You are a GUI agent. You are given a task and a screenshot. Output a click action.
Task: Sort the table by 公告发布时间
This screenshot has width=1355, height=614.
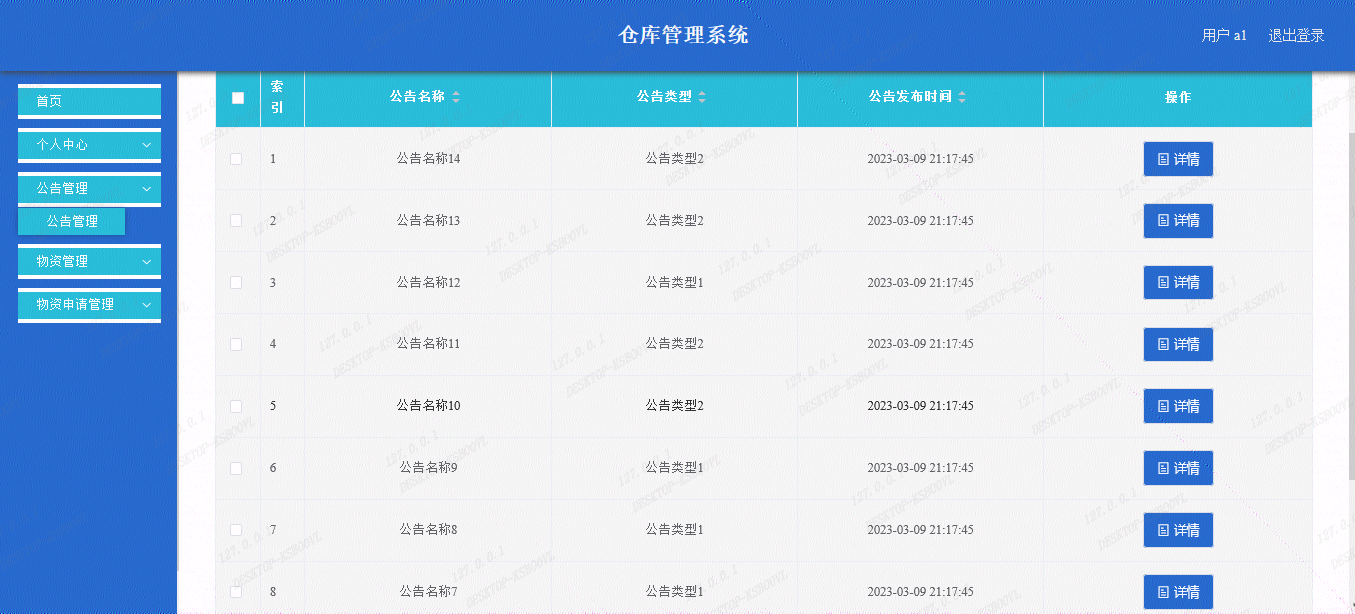tap(962, 97)
